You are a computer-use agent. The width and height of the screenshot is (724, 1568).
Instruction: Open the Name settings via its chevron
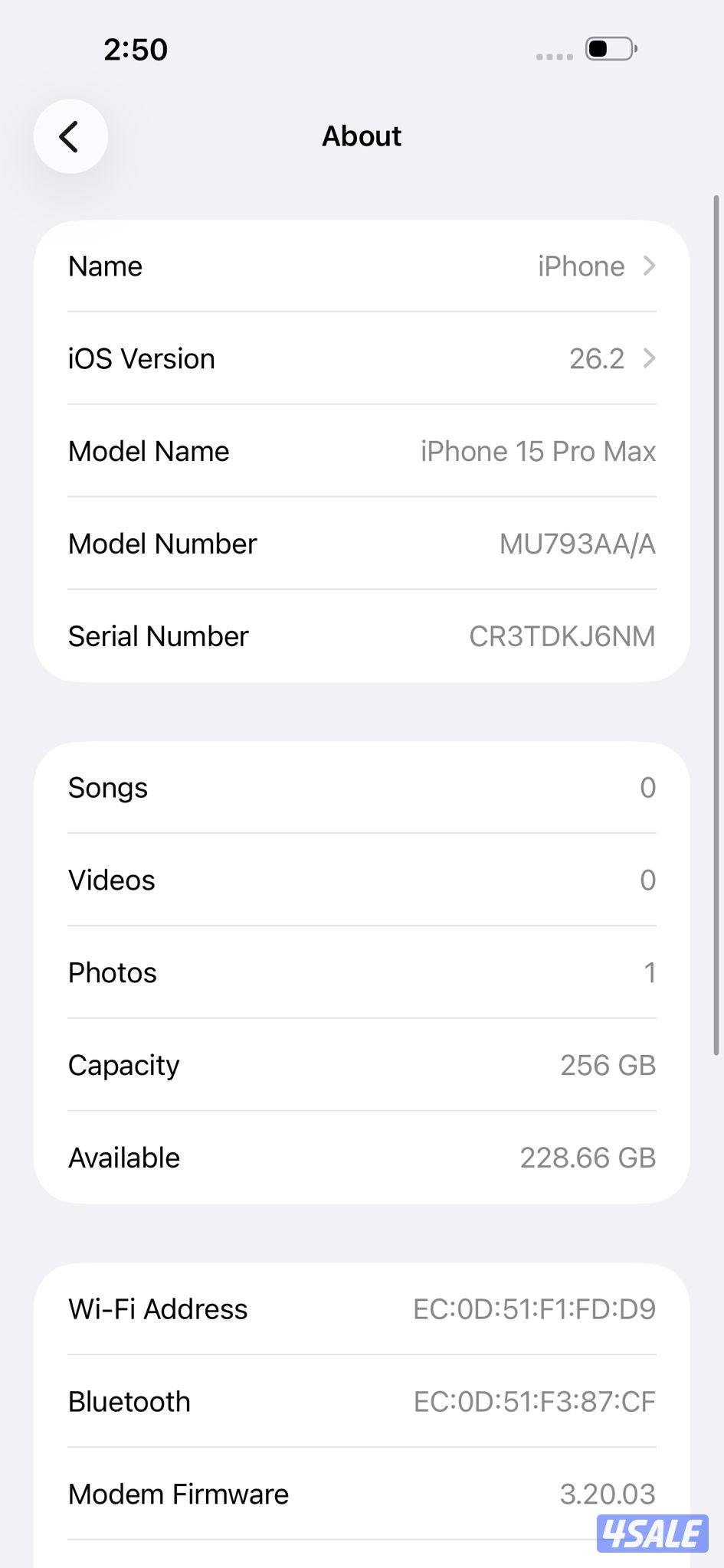pyautogui.click(x=650, y=266)
